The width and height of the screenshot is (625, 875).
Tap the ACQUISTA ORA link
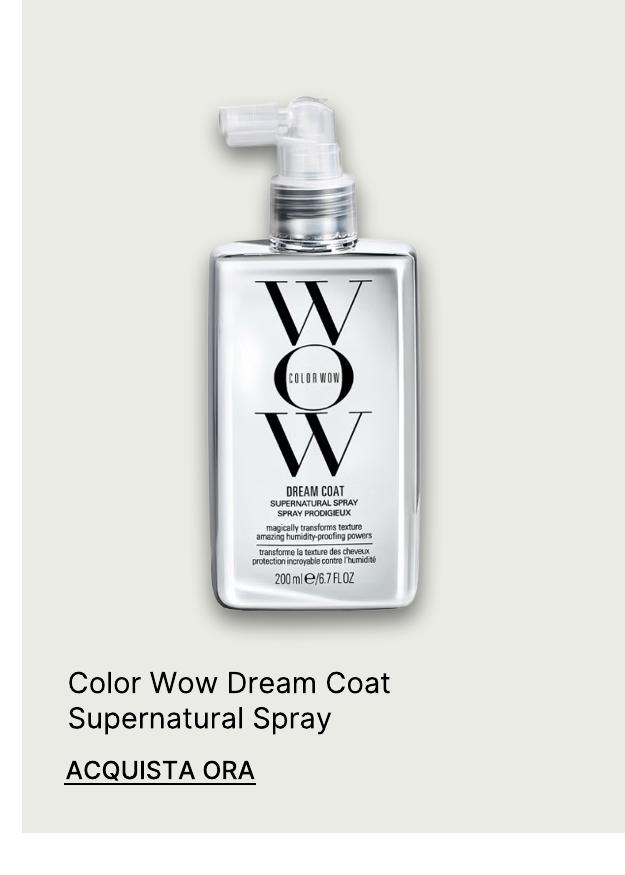(160, 771)
